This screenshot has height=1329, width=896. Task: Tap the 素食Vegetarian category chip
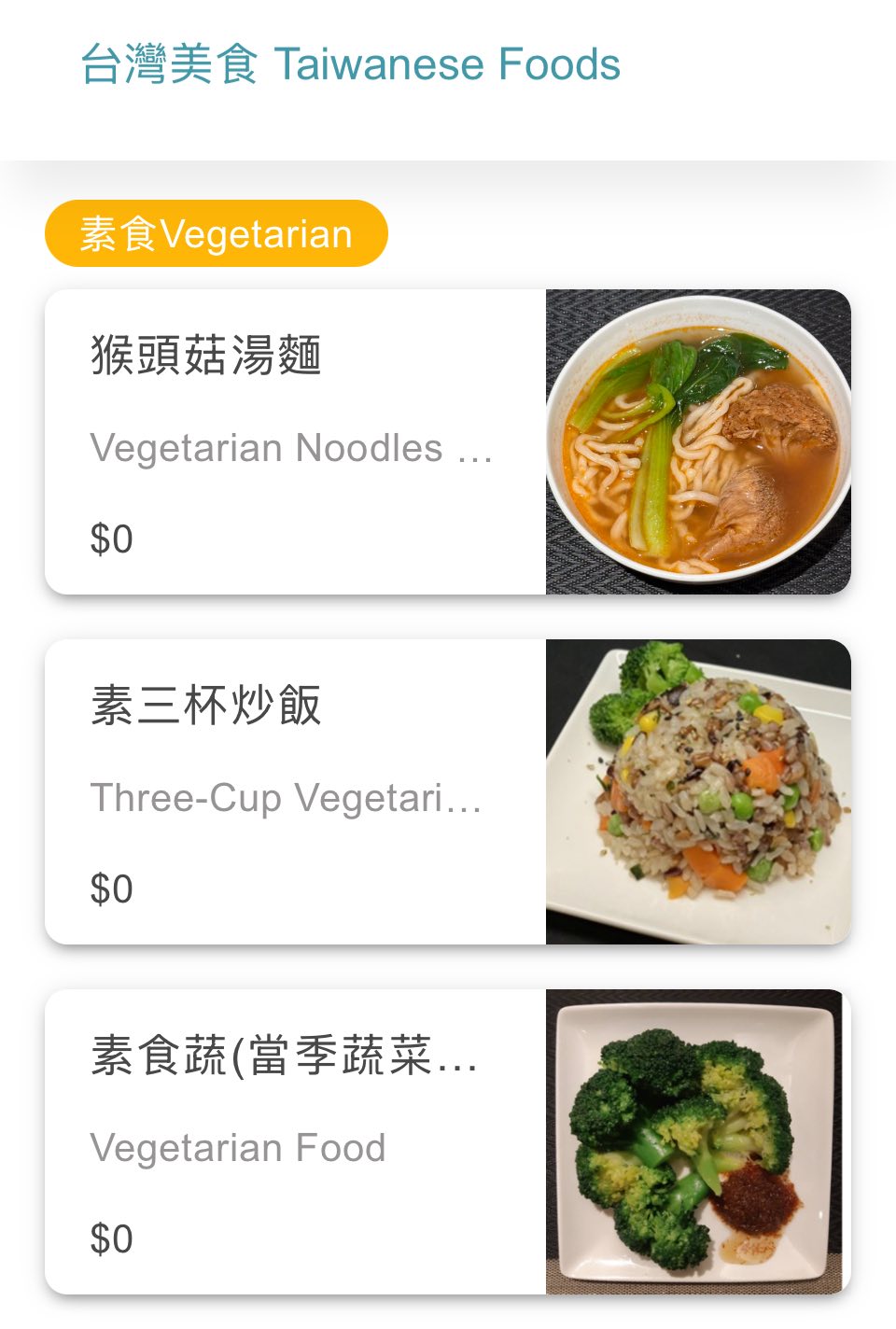point(216,233)
